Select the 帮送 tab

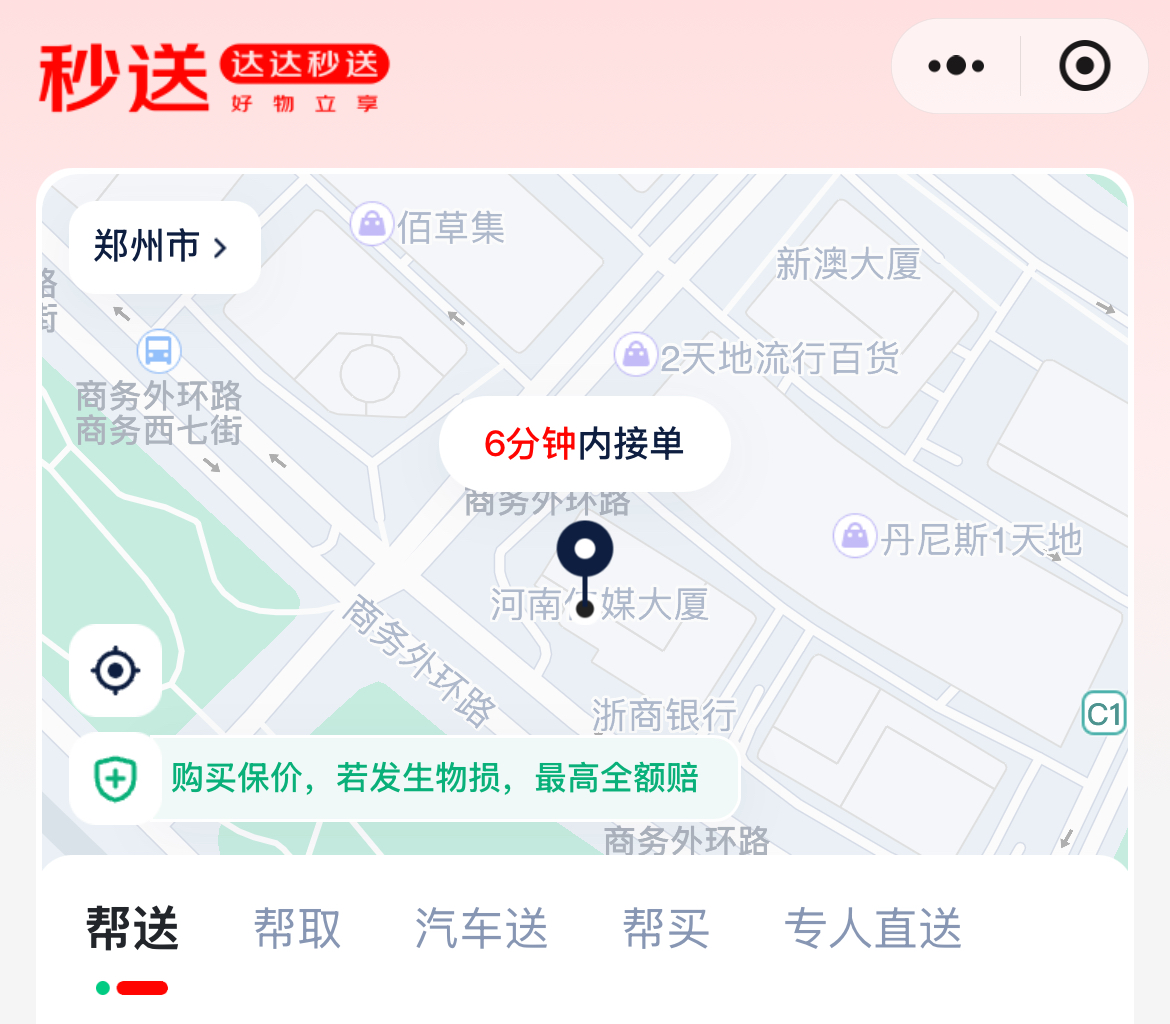tap(132, 928)
